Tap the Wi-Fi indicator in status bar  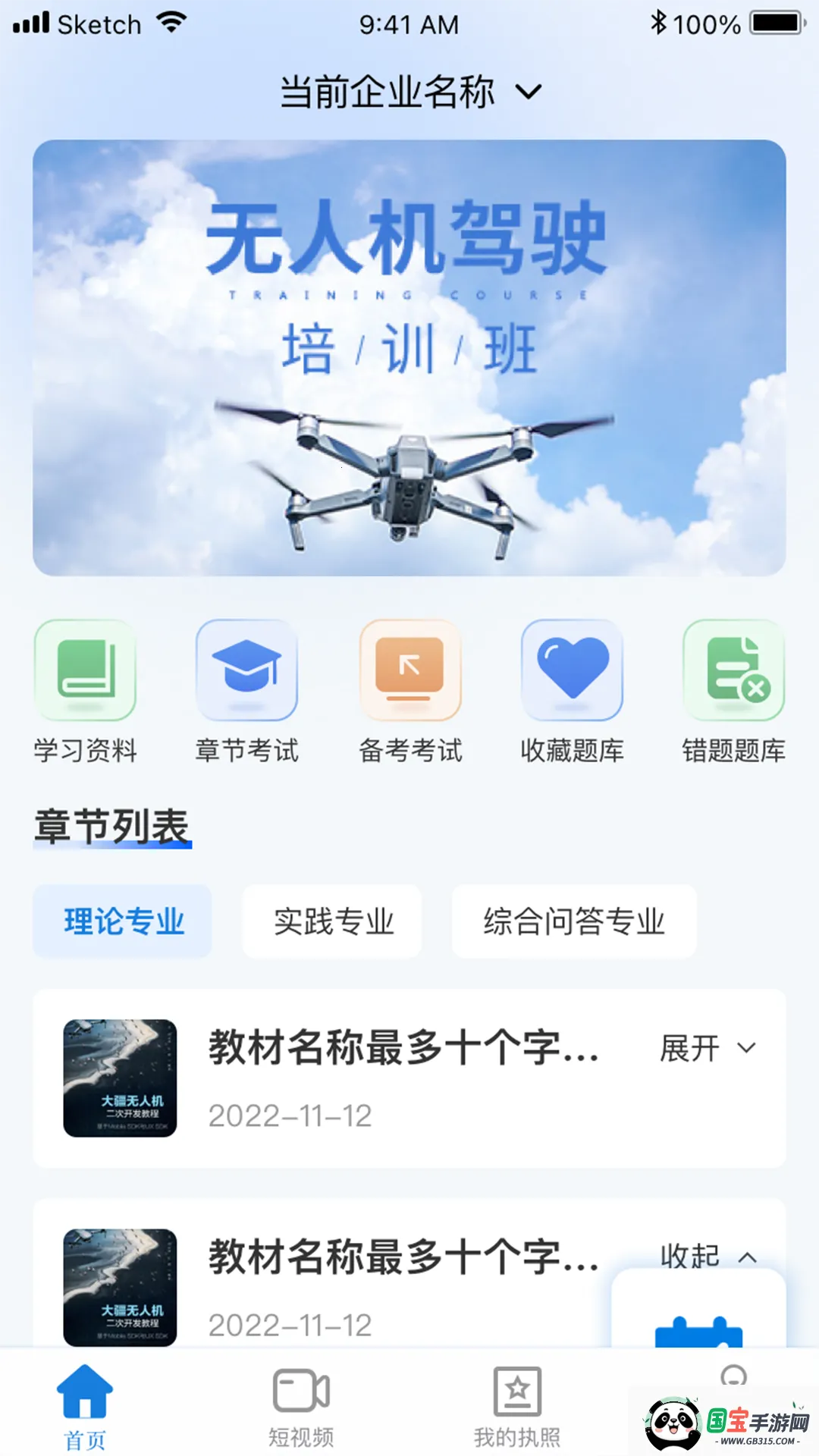tap(171, 23)
